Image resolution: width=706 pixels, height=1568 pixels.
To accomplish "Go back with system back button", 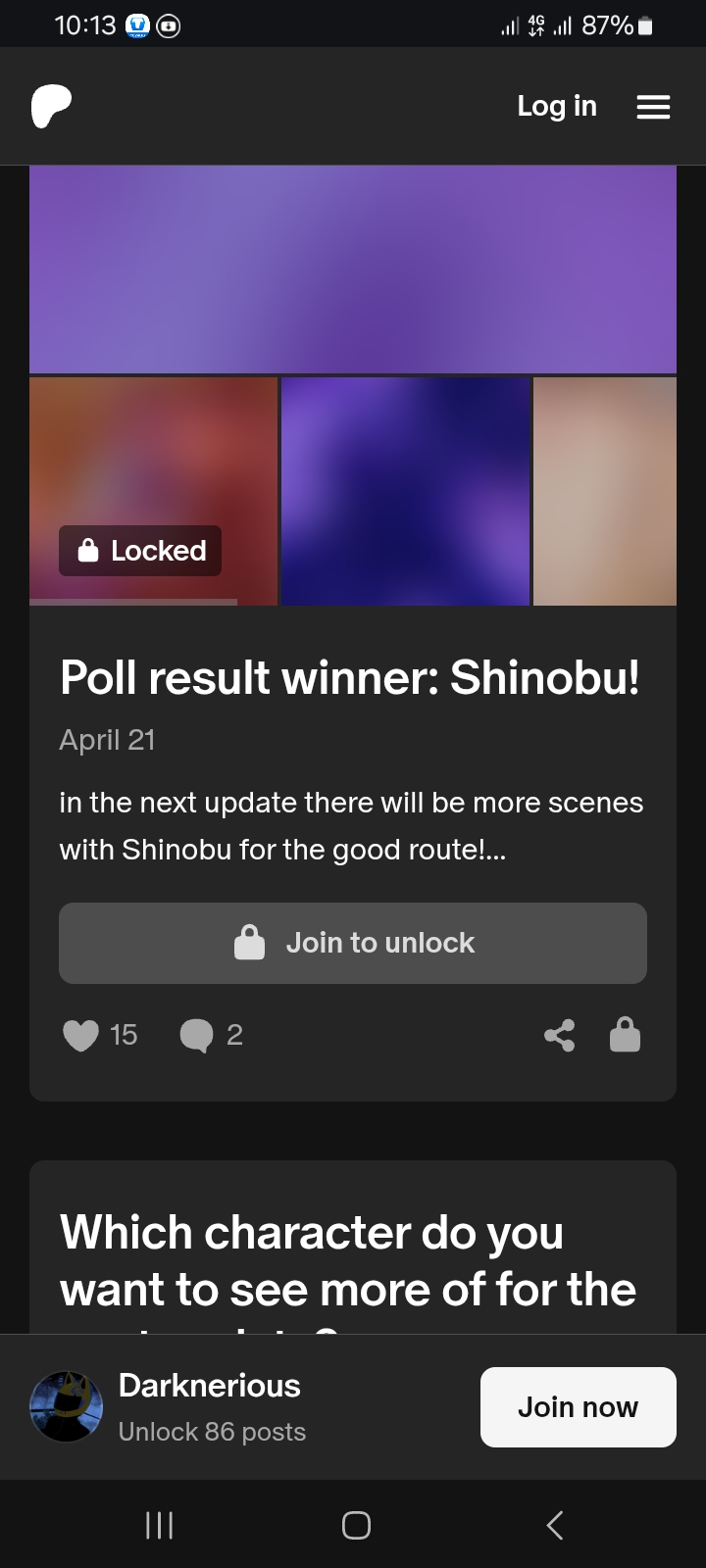I will click(554, 1525).
